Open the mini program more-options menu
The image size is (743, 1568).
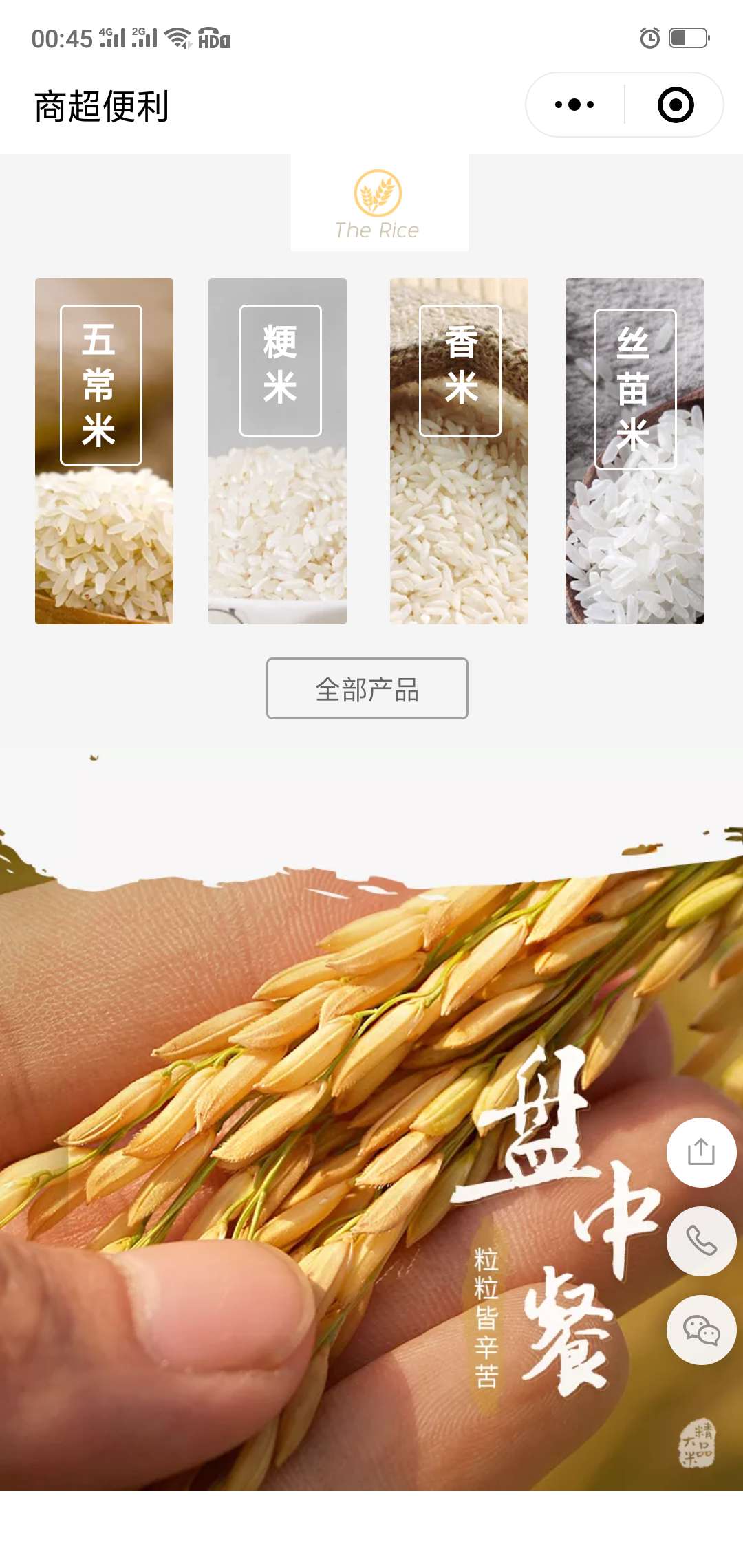click(574, 105)
